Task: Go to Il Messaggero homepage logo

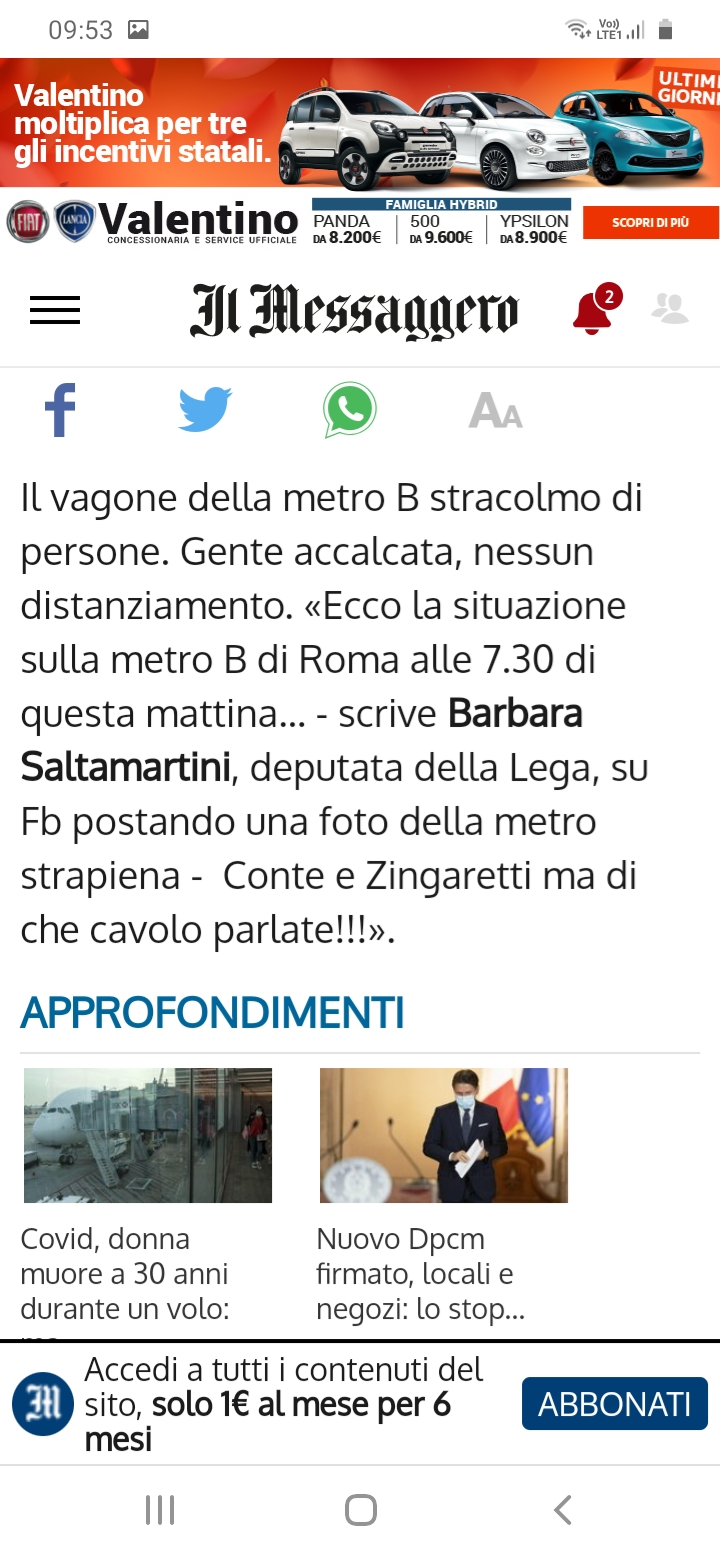Action: point(354,311)
